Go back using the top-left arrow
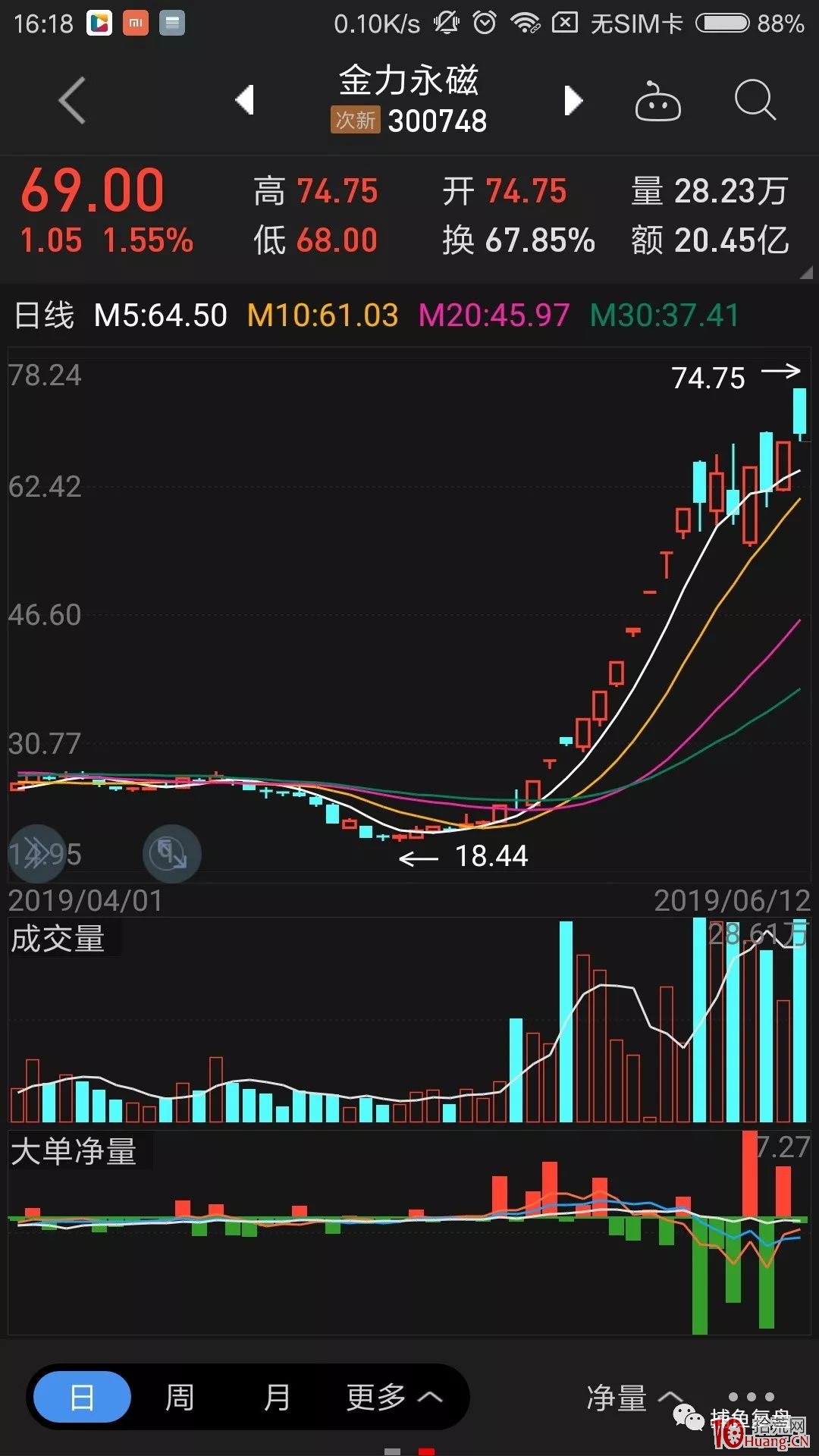The image size is (819, 1456). 72,100
